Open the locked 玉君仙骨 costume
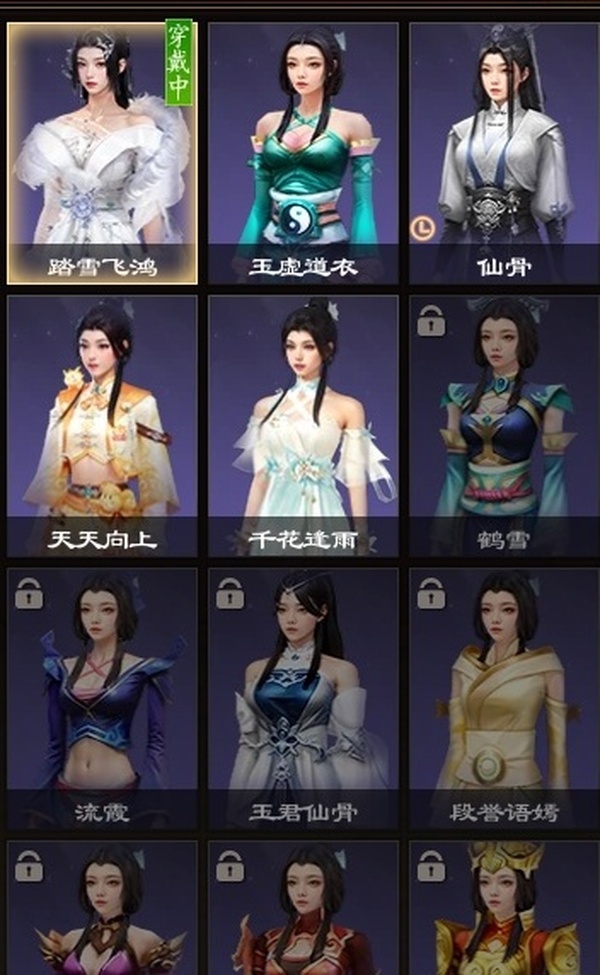 click(x=303, y=698)
